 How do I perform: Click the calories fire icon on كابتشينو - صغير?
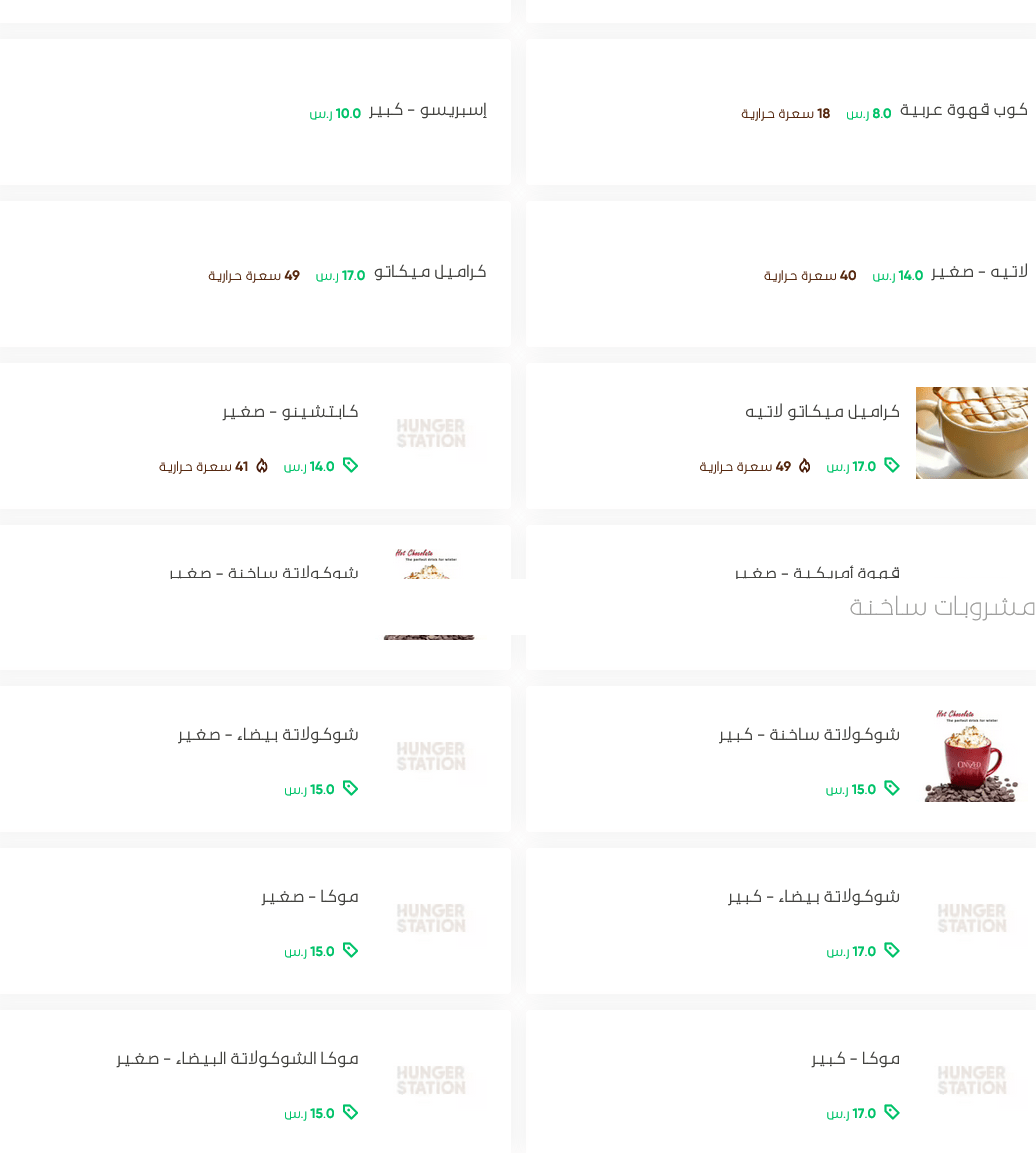point(259,465)
